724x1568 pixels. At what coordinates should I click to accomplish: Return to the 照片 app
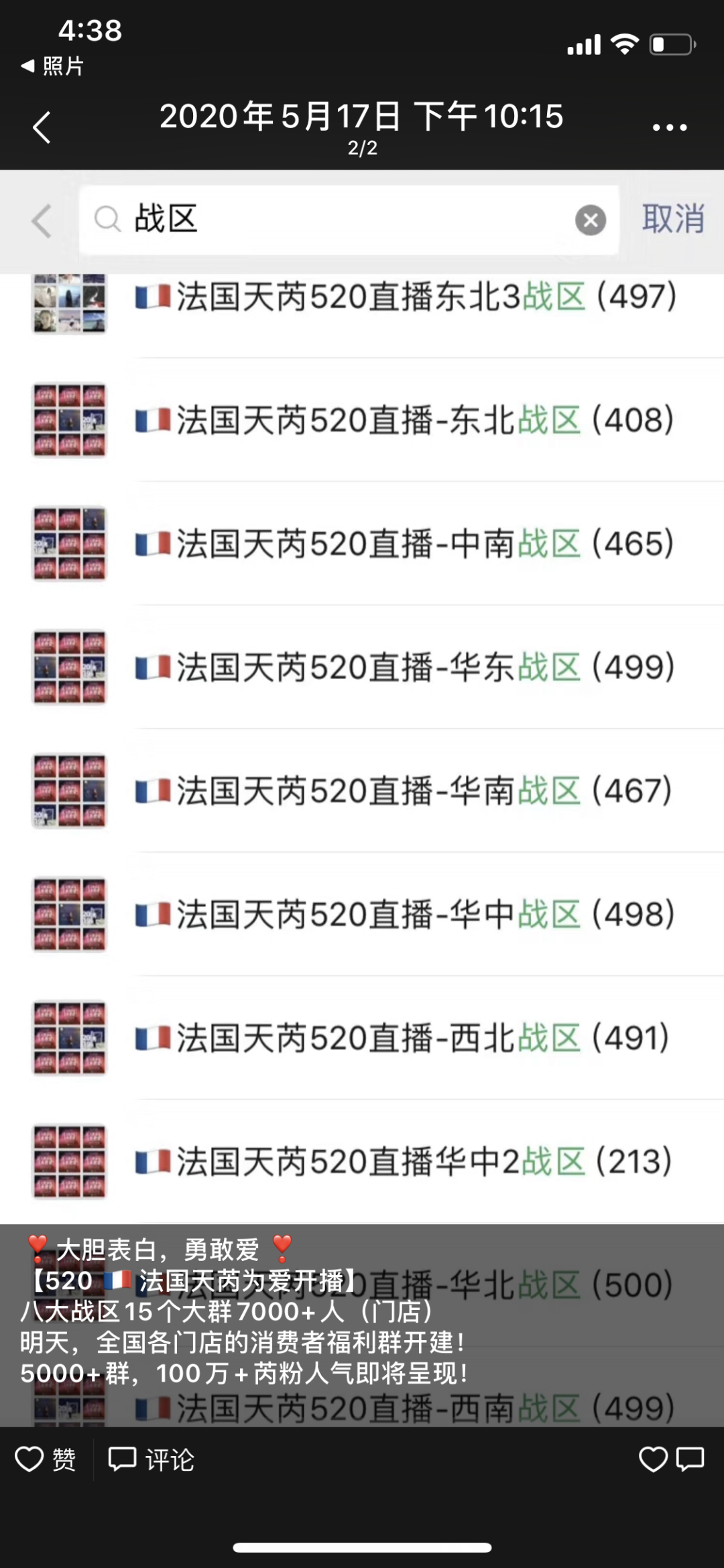click(52, 66)
